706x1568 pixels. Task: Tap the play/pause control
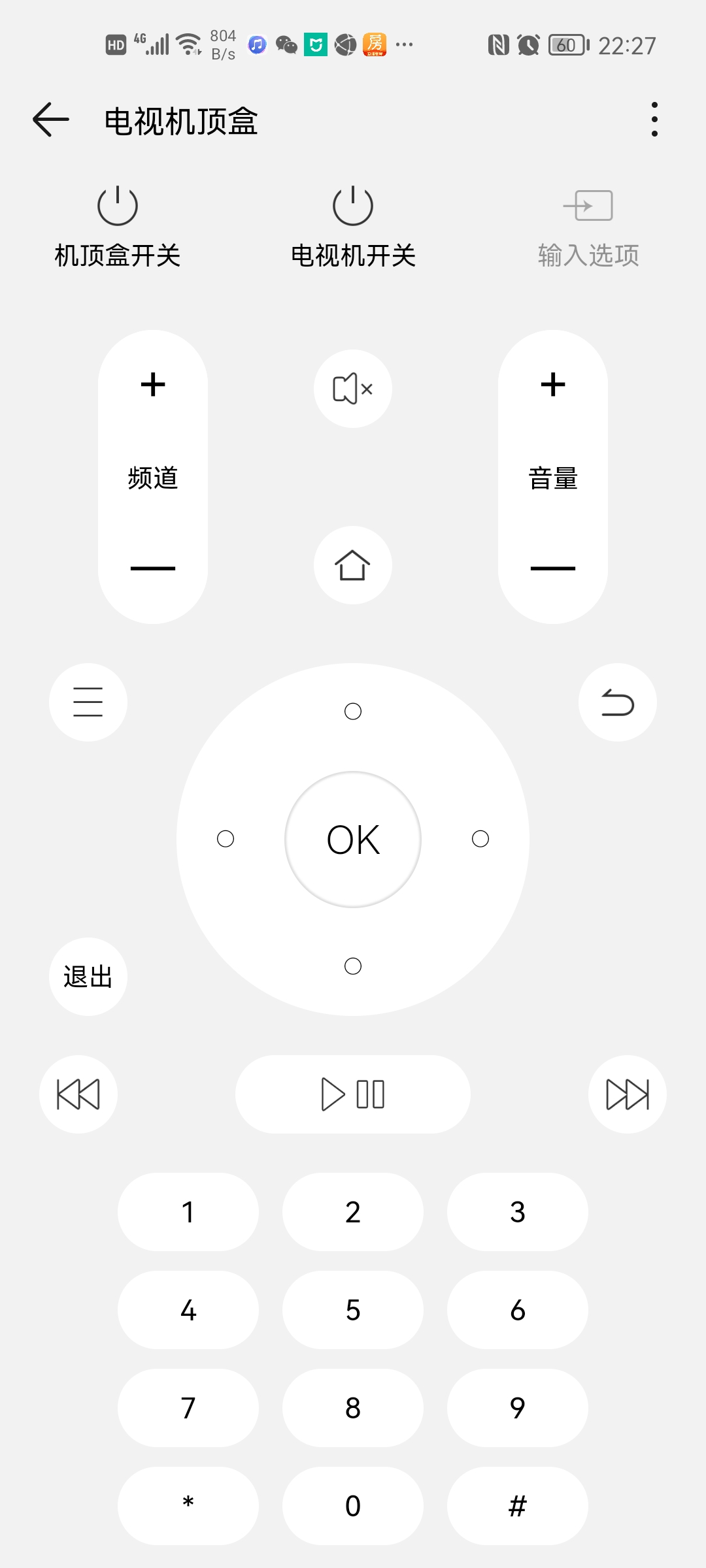coord(352,1094)
